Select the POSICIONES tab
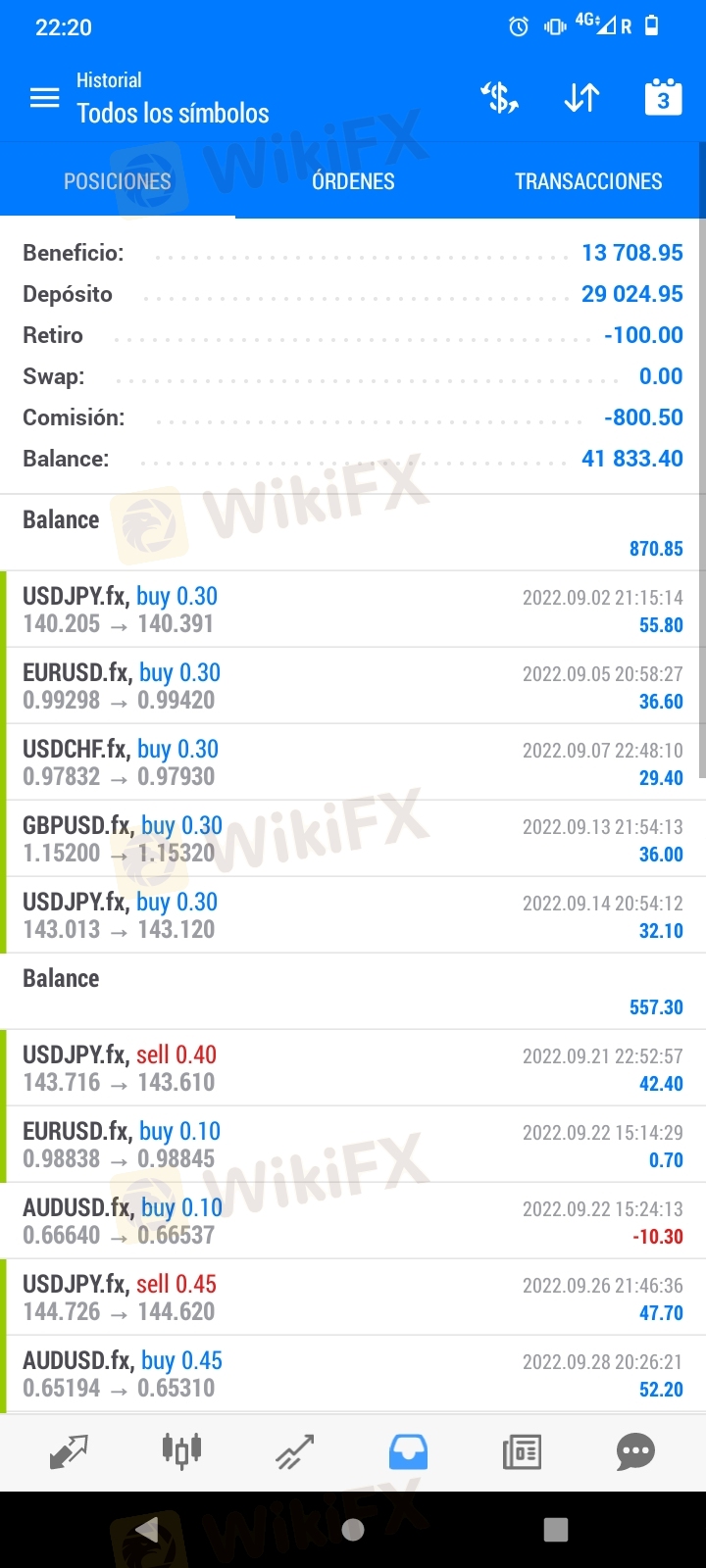The width and height of the screenshot is (706, 1568). [118, 181]
